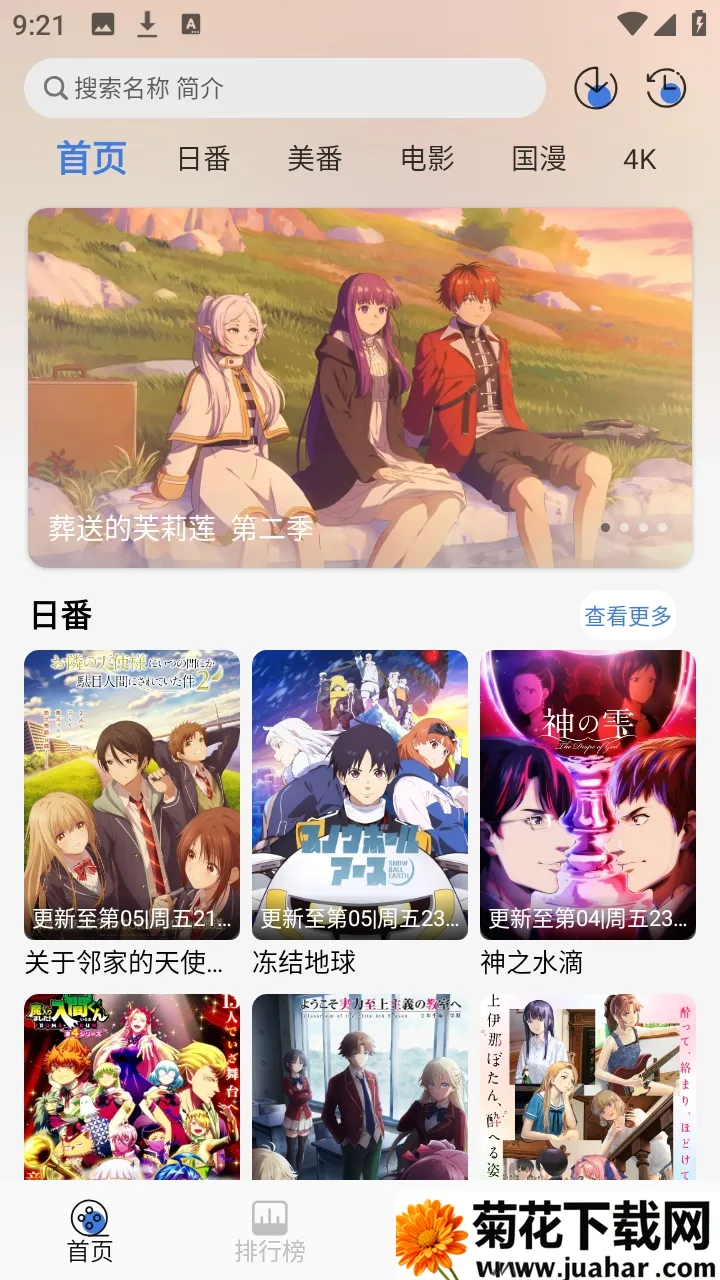Tap the 首页 bottom navigation item
This screenshot has height=1280, width=720.
(x=90, y=1231)
